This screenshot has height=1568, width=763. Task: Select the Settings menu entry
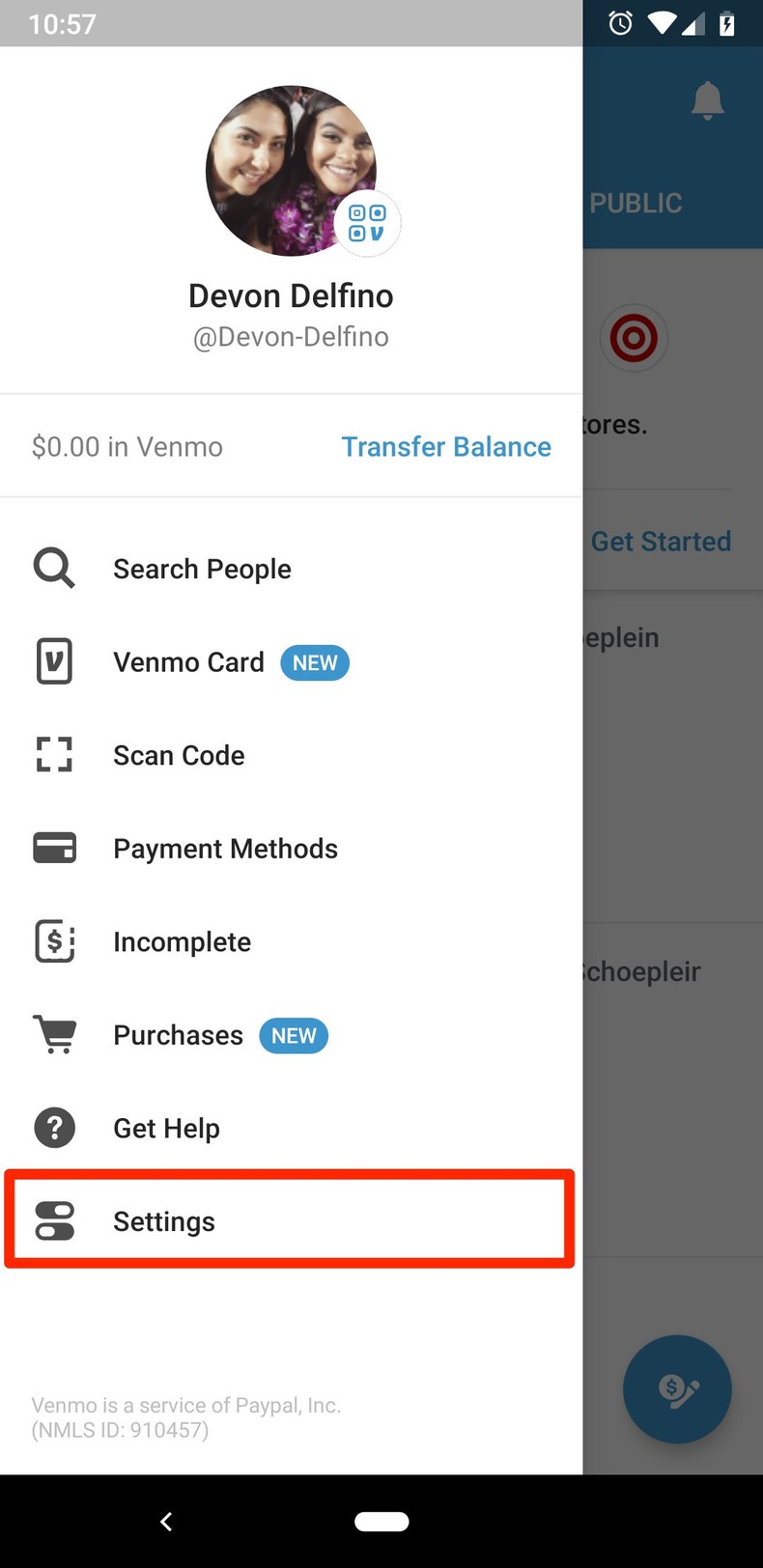(x=163, y=1220)
